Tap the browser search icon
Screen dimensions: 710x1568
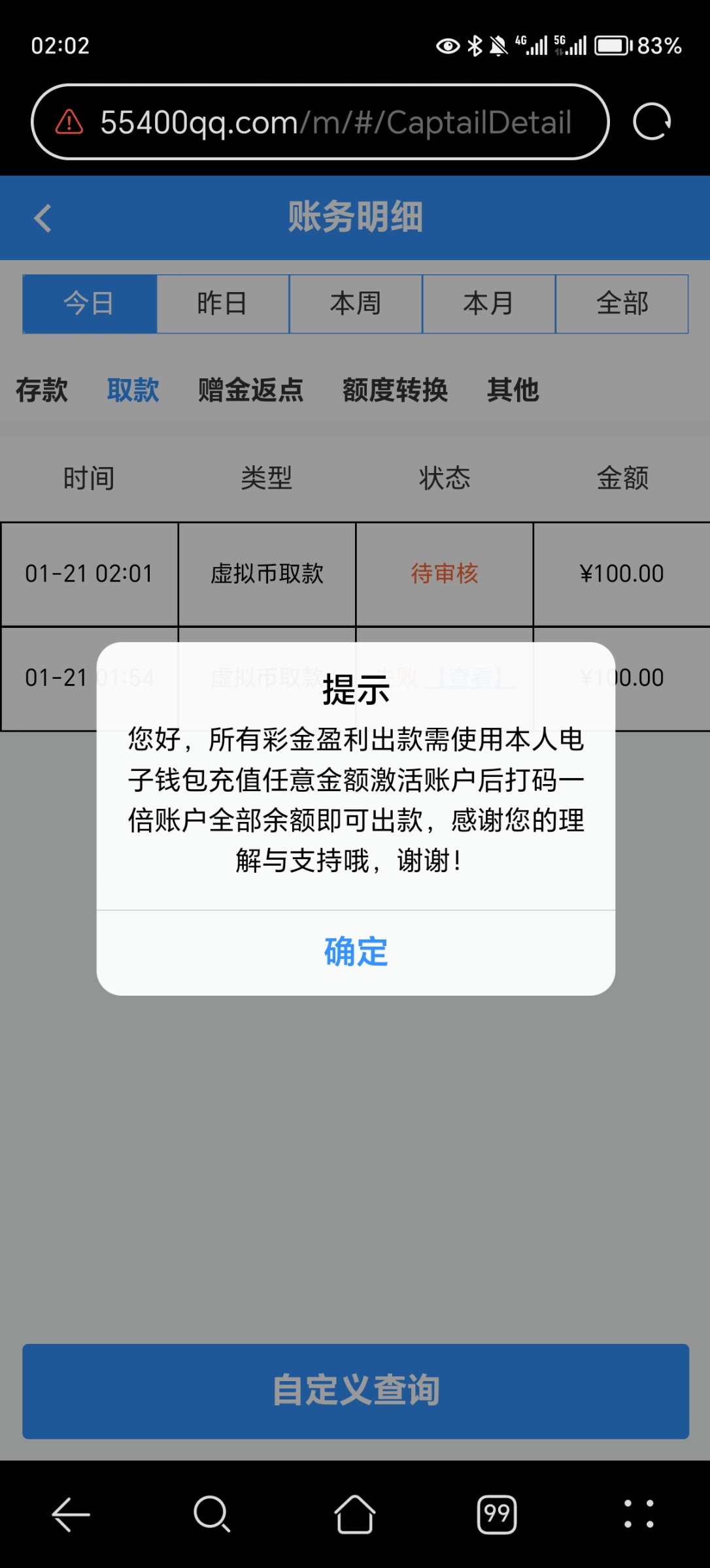tap(212, 1514)
